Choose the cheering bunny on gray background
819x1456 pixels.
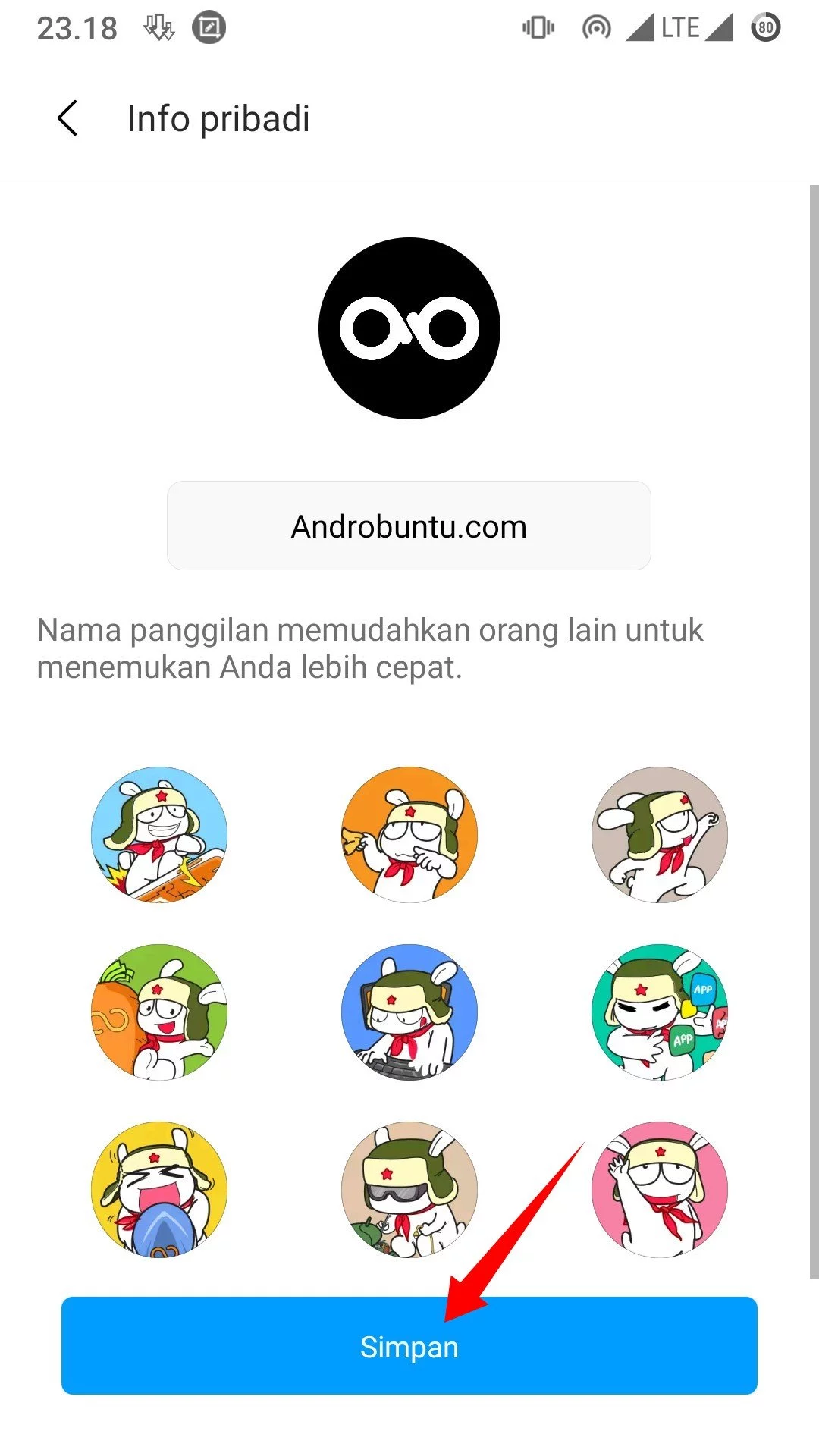point(660,834)
